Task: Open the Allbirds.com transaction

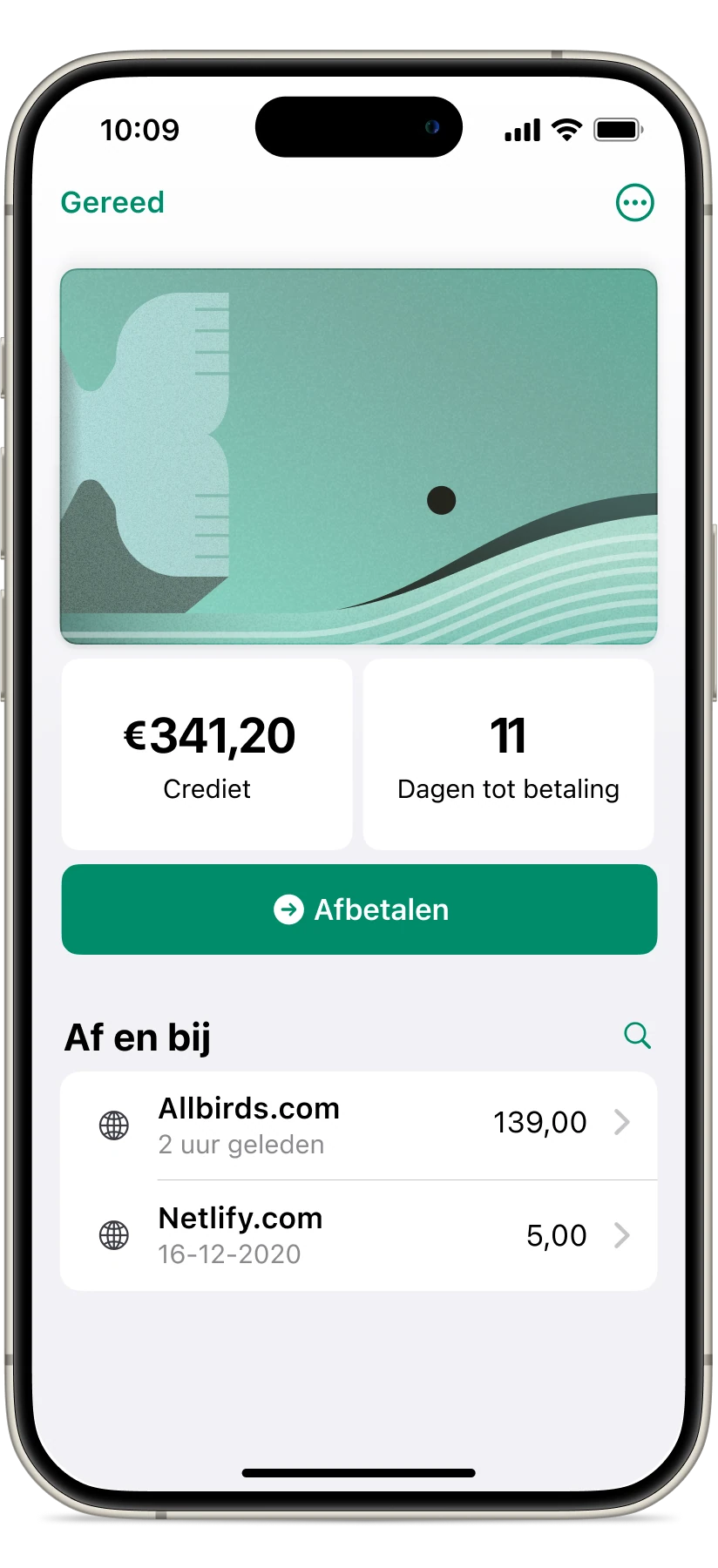Action: coord(359,1125)
